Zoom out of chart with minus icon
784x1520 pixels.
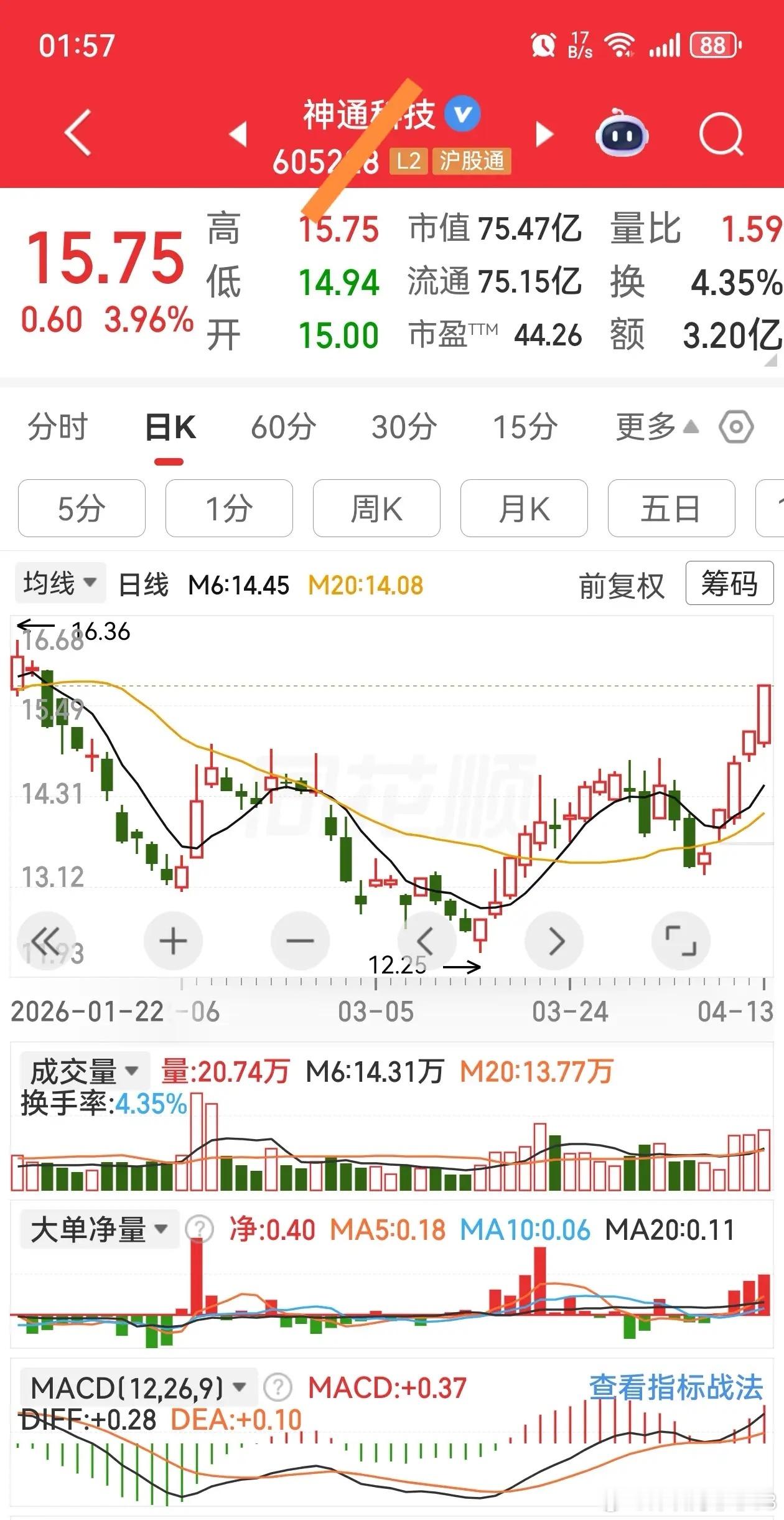(x=300, y=941)
